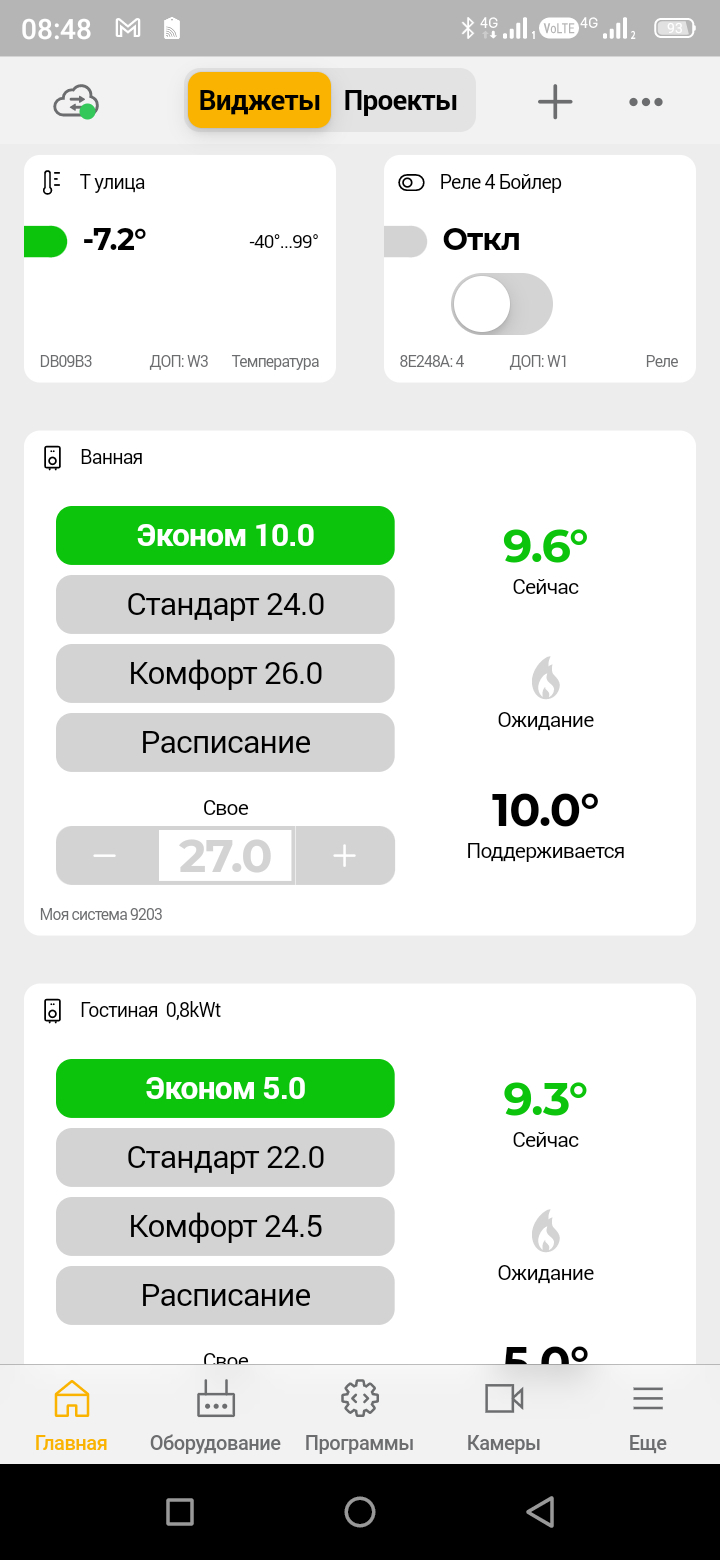Select Стандарт 24.0 mode in Ванная
Screen dimensions: 720x1560
[225, 605]
